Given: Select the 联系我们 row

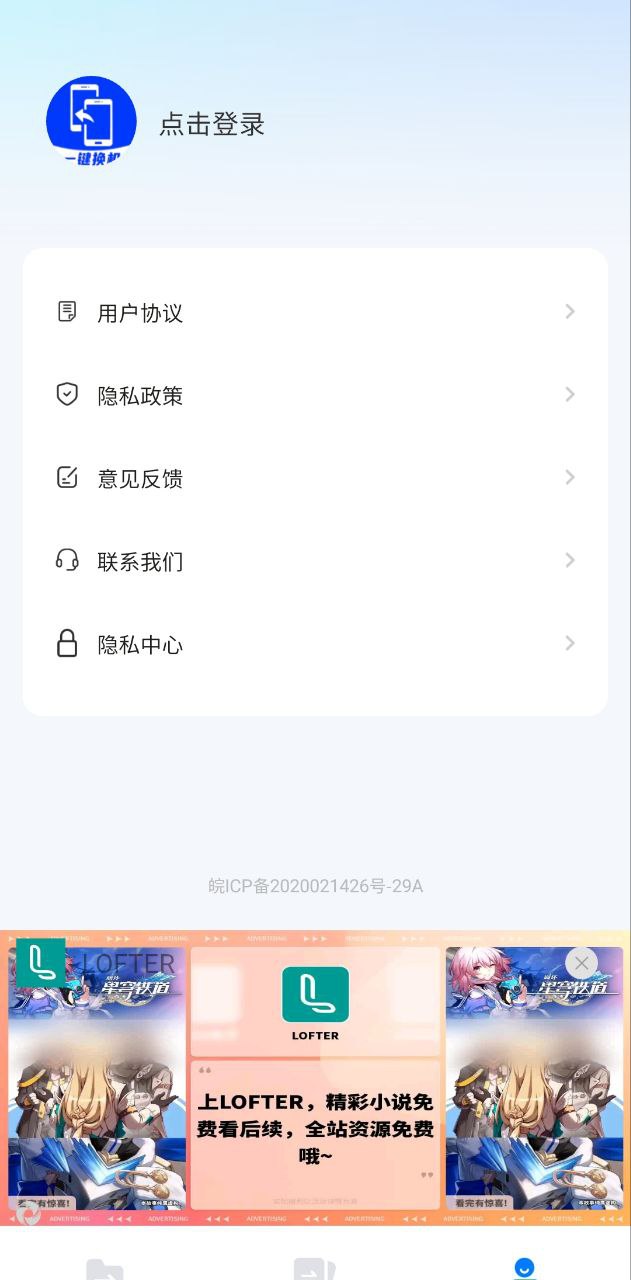Looking at the screenshot, I should 315,561.
